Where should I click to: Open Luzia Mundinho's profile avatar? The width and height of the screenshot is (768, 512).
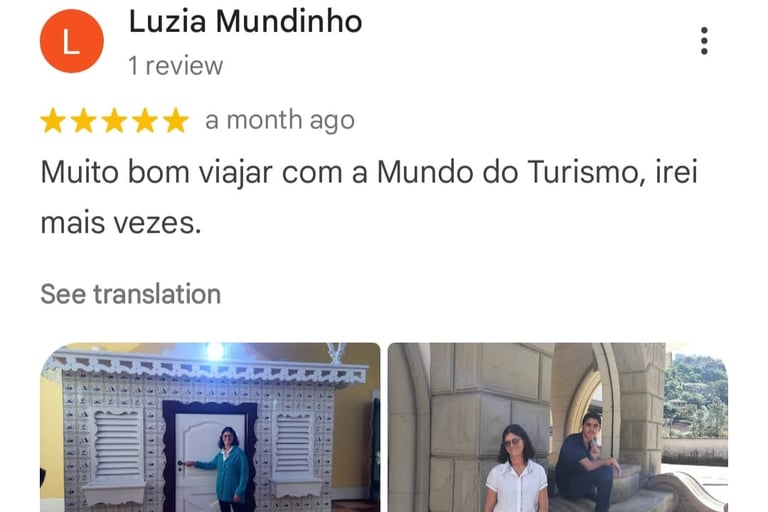tap(71, 41)
